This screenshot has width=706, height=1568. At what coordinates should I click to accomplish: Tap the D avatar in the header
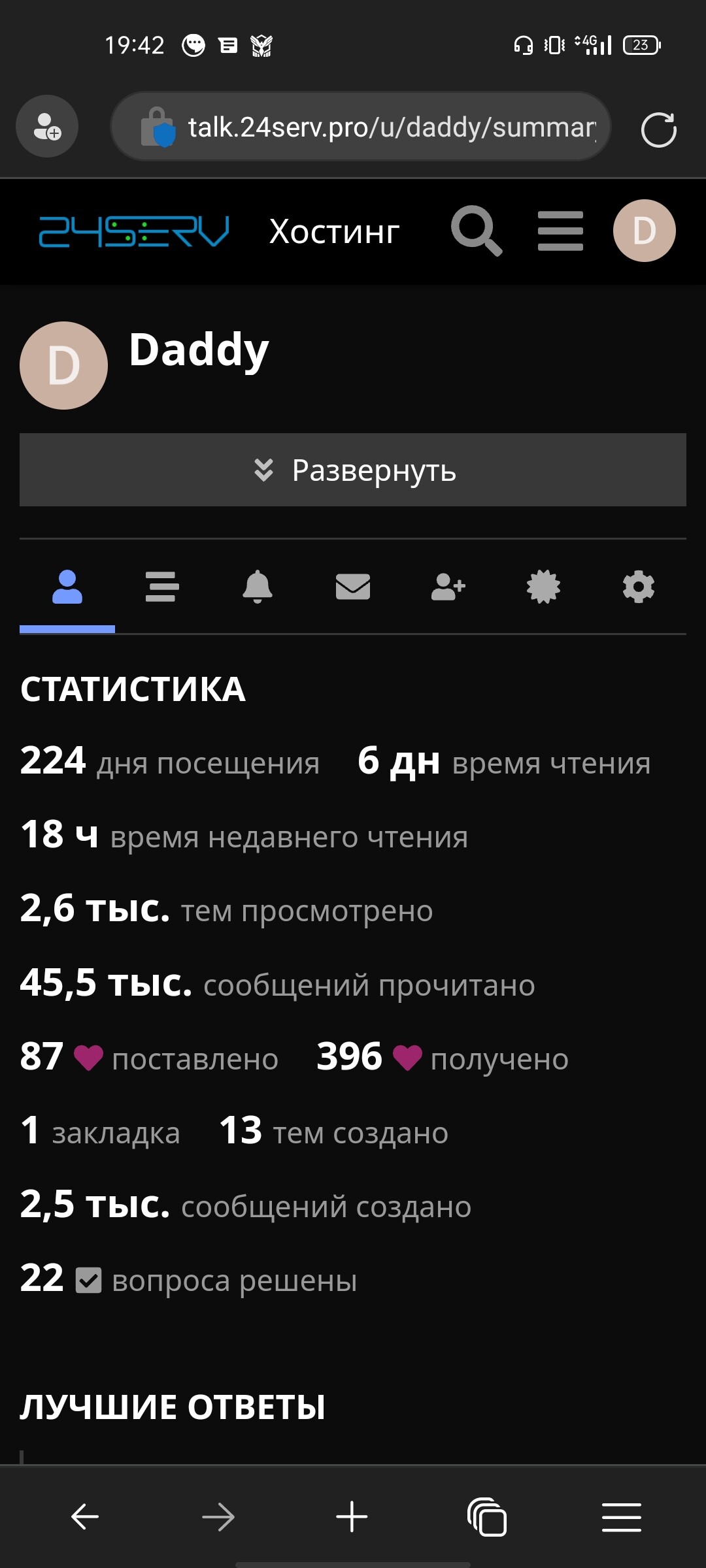(x=645, y=231)
